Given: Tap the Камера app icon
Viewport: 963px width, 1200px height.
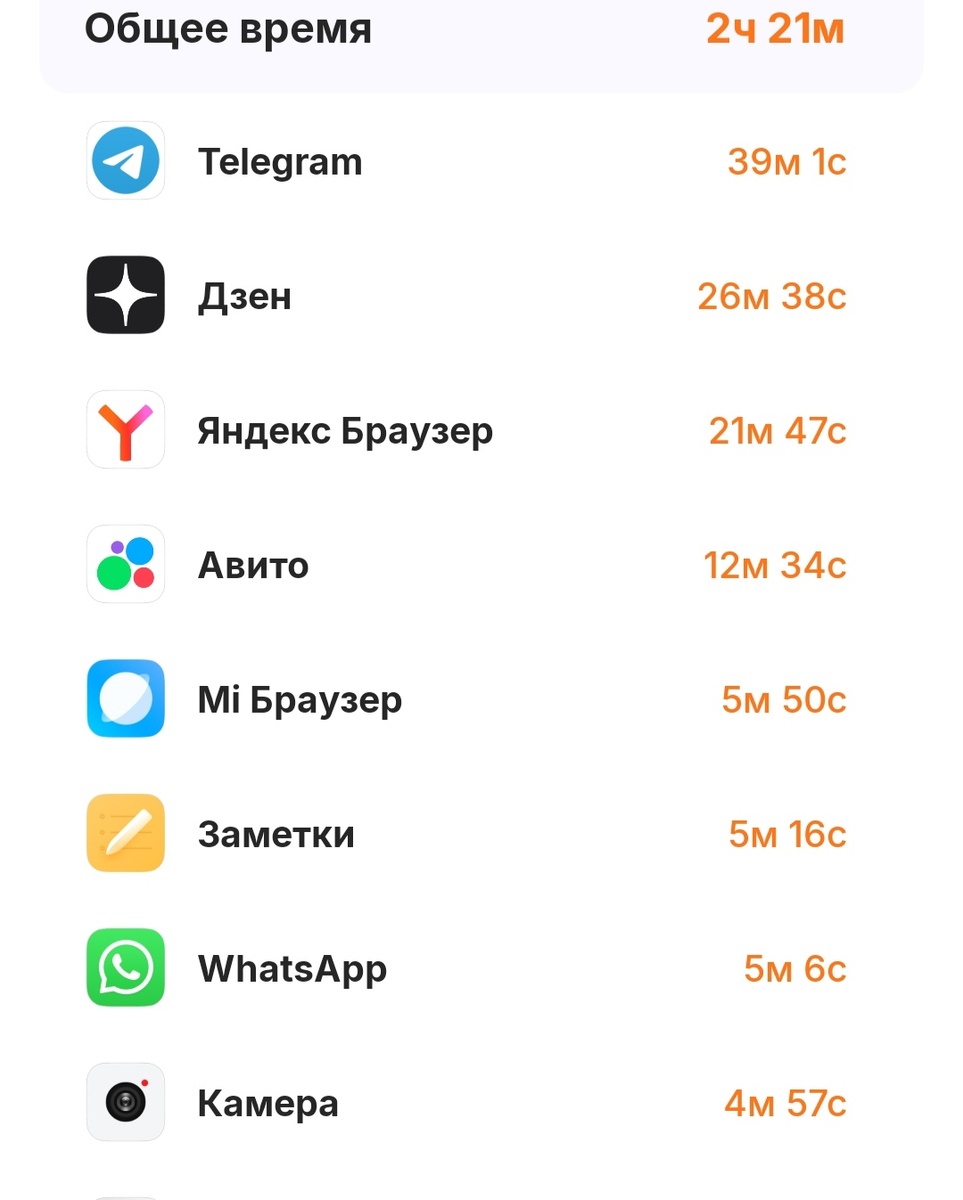Looking at the screenshot, I should coord(125,1102).
